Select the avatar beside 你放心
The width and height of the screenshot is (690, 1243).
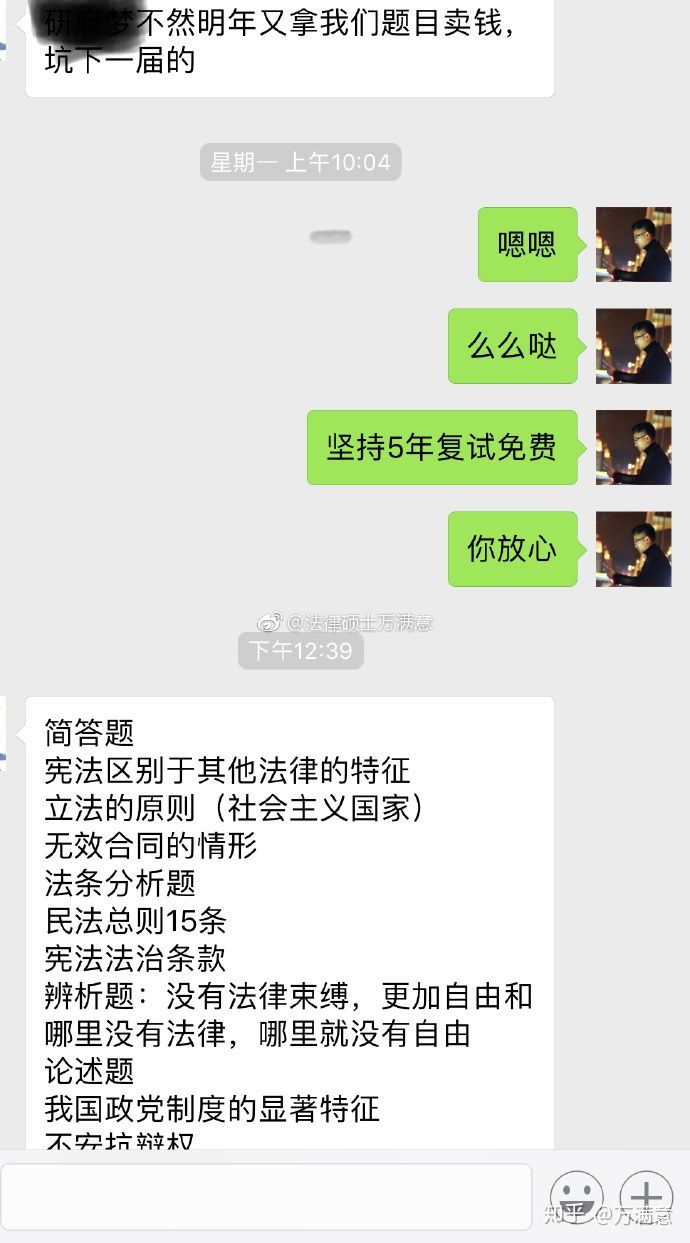tap(633, 548)
